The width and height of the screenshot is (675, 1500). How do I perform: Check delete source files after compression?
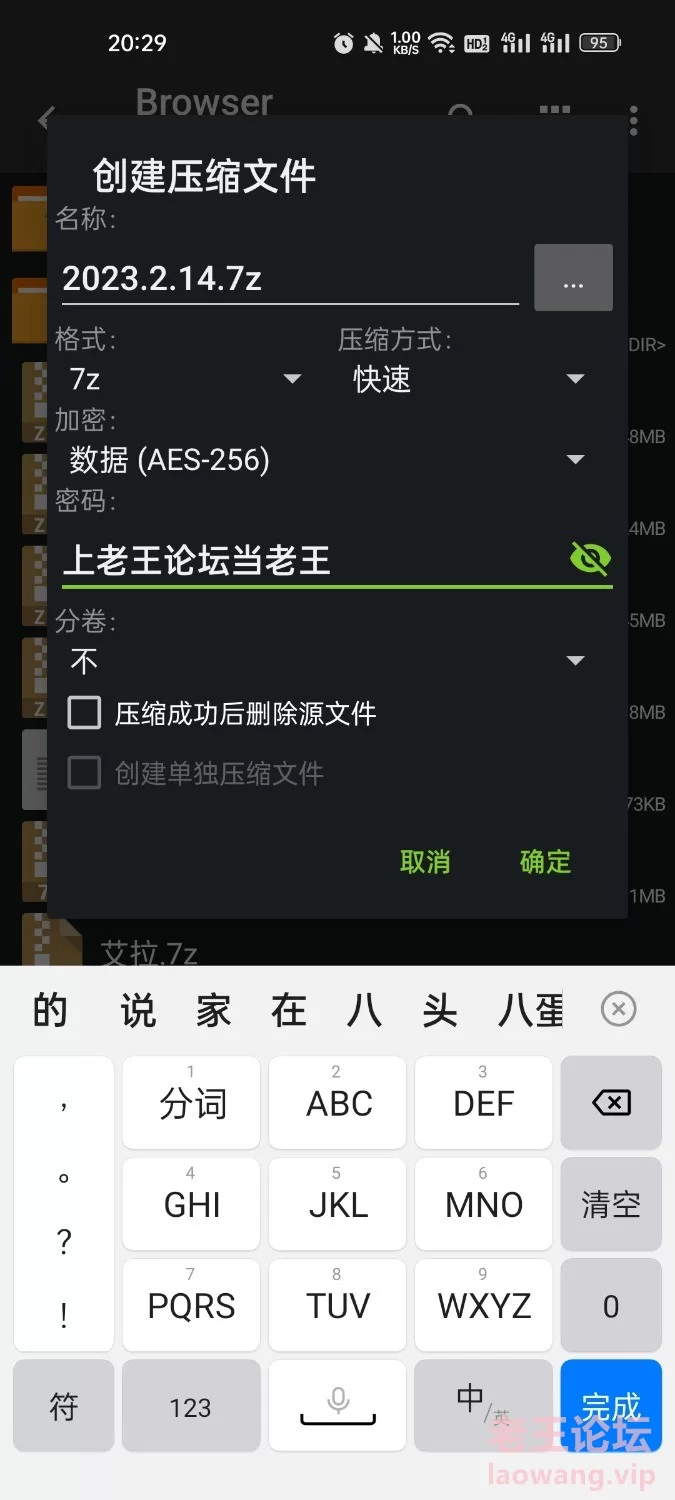click(x=85, y=714)
